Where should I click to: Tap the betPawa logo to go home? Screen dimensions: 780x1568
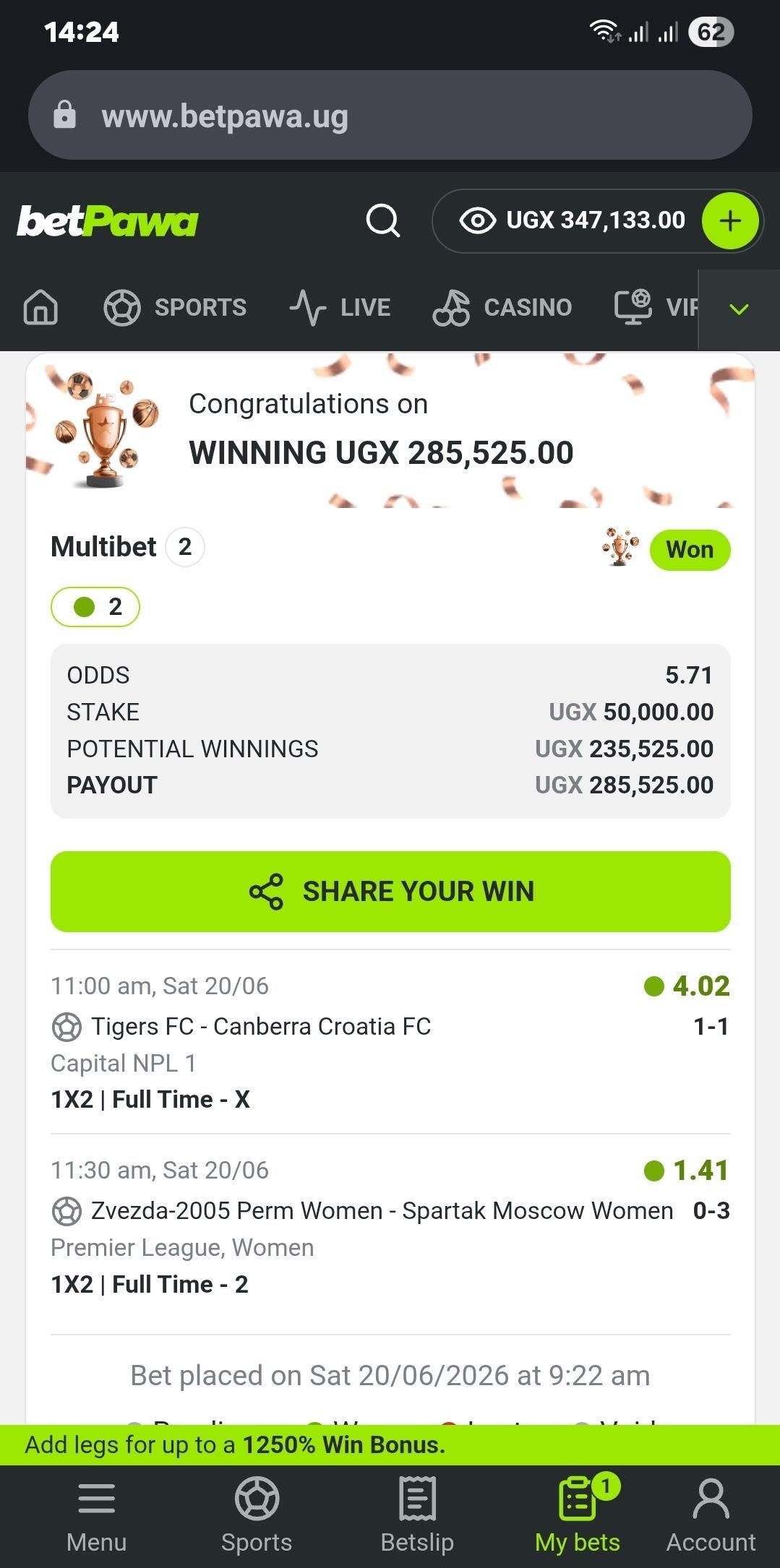(x=108, y=220)
